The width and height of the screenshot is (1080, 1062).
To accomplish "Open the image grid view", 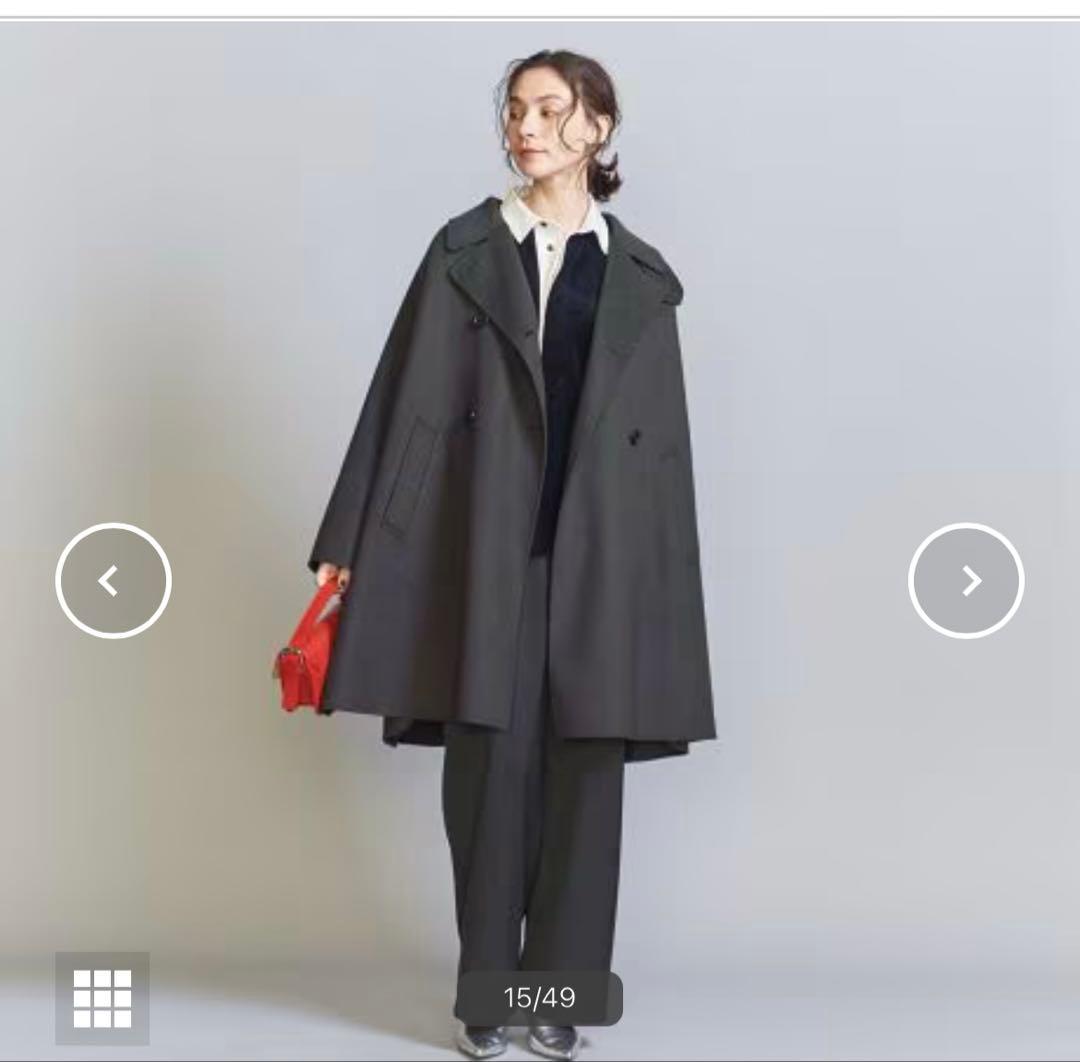I will coord(102,998).
